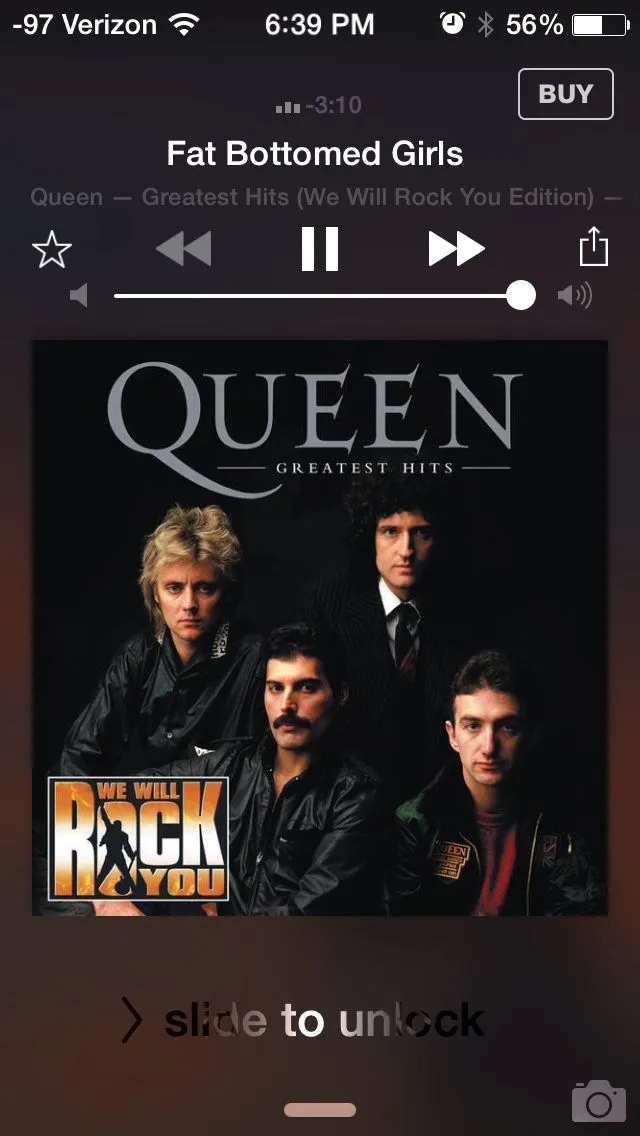
Task: Go back to the previous track
Action: click(x=184, y=249)
